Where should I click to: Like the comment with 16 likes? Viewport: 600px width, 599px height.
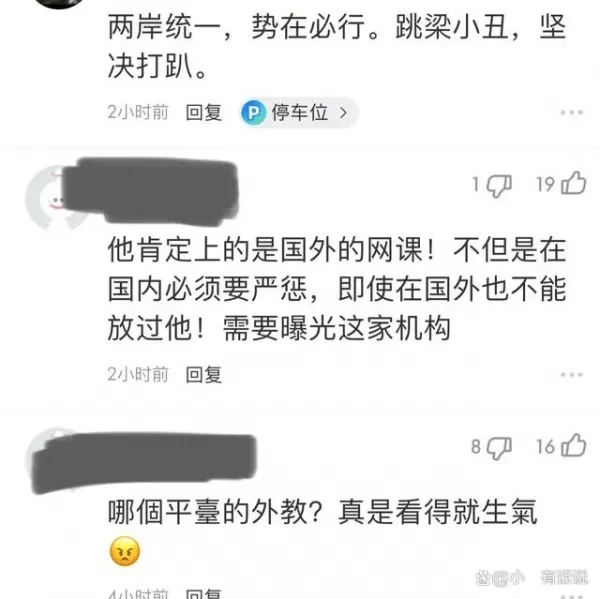[574, 445]
